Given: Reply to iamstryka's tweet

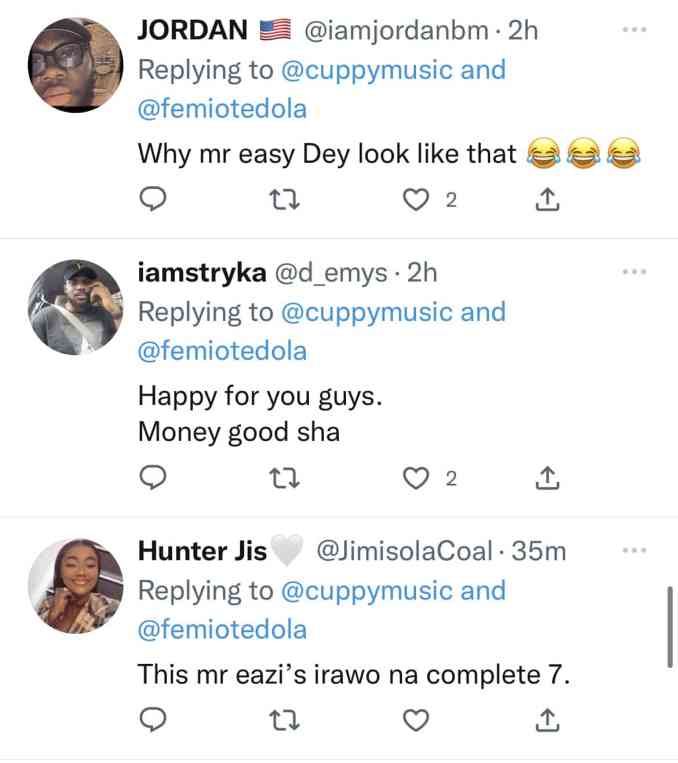Looking at the screenshot, I should (x=150, y=480).
